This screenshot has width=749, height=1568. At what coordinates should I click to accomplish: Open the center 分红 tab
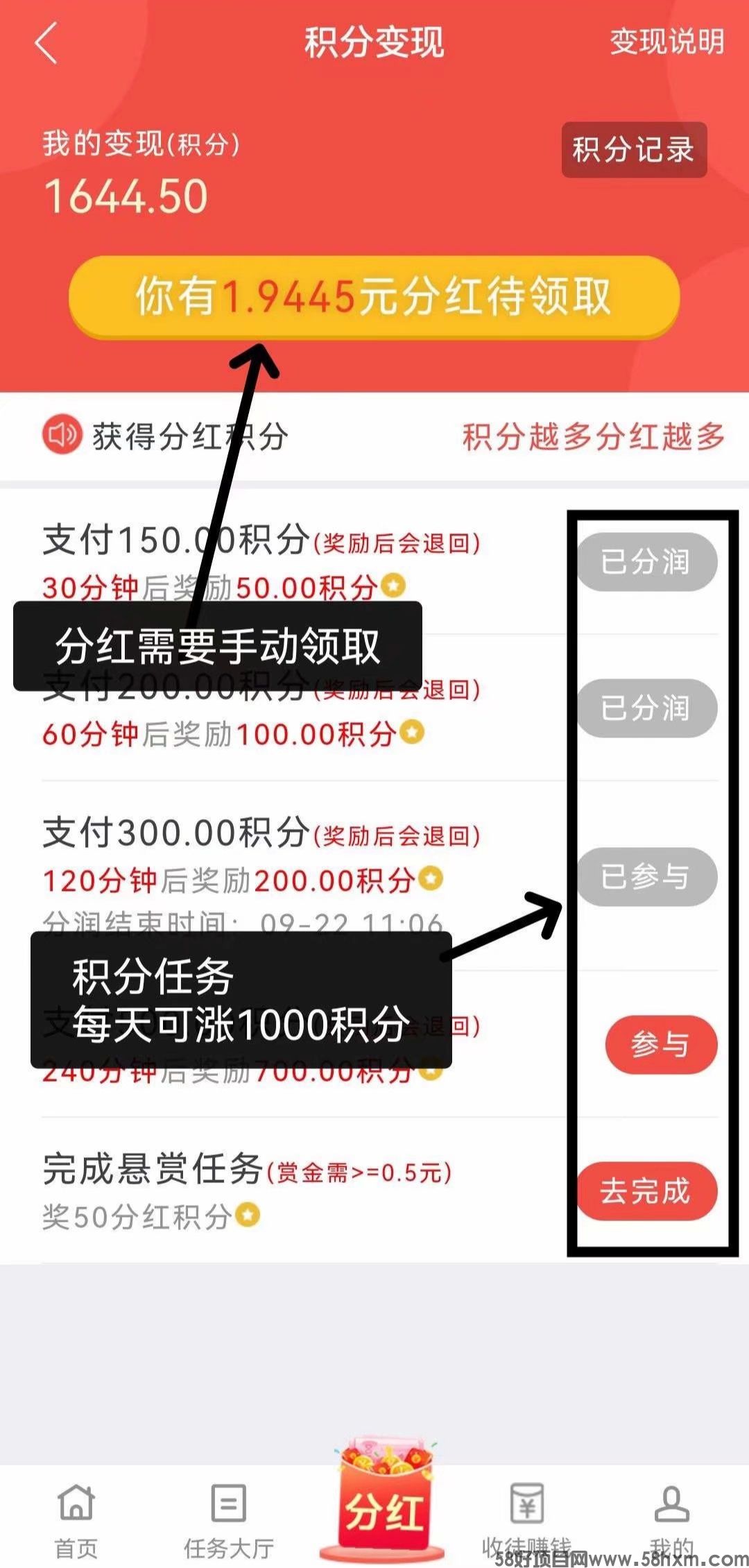(x=383, y=1506)
